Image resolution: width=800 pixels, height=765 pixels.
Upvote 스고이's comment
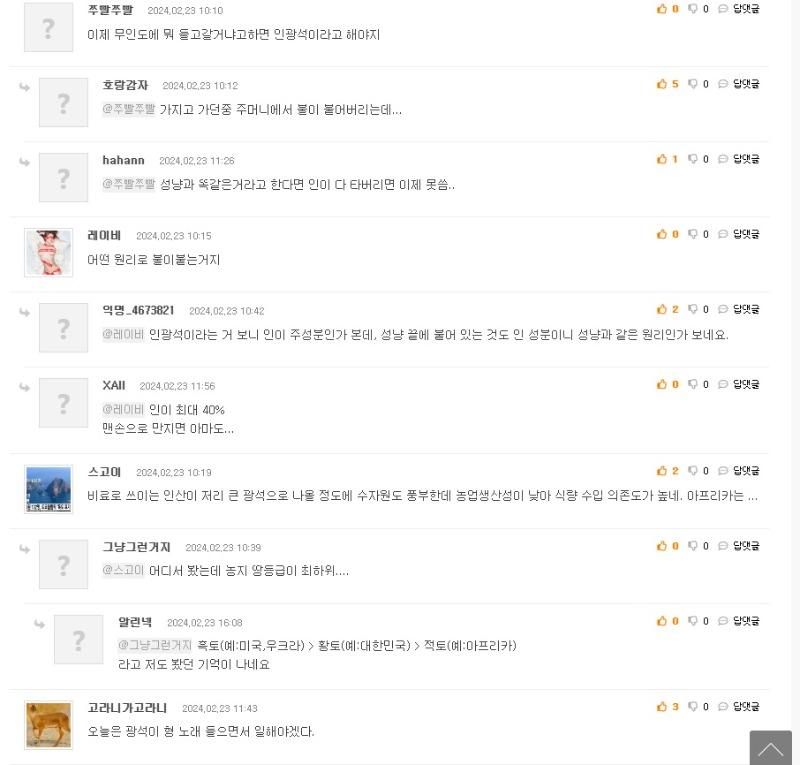pos(662,471)
